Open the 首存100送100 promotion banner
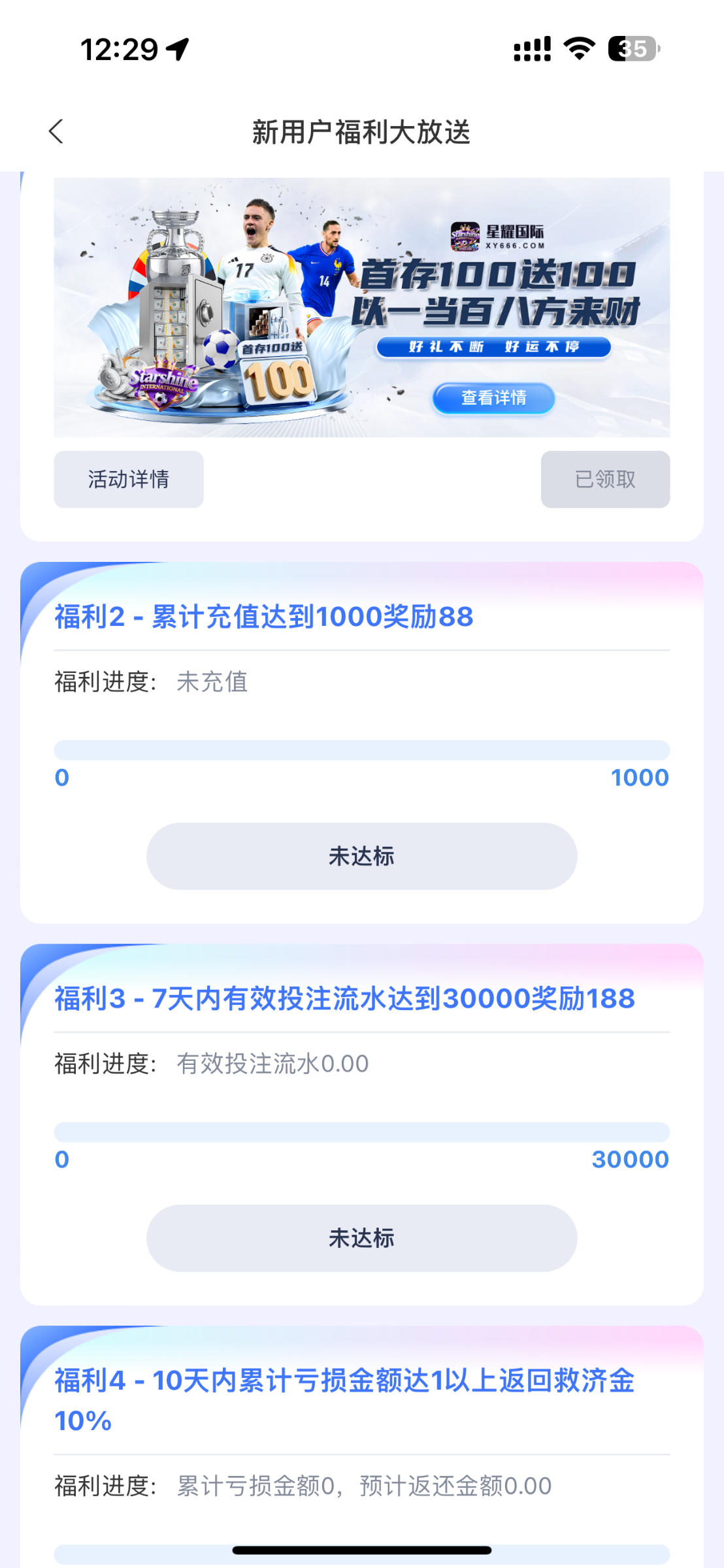Viewport: 724px width, 1568px height. [x=361, y=307]
